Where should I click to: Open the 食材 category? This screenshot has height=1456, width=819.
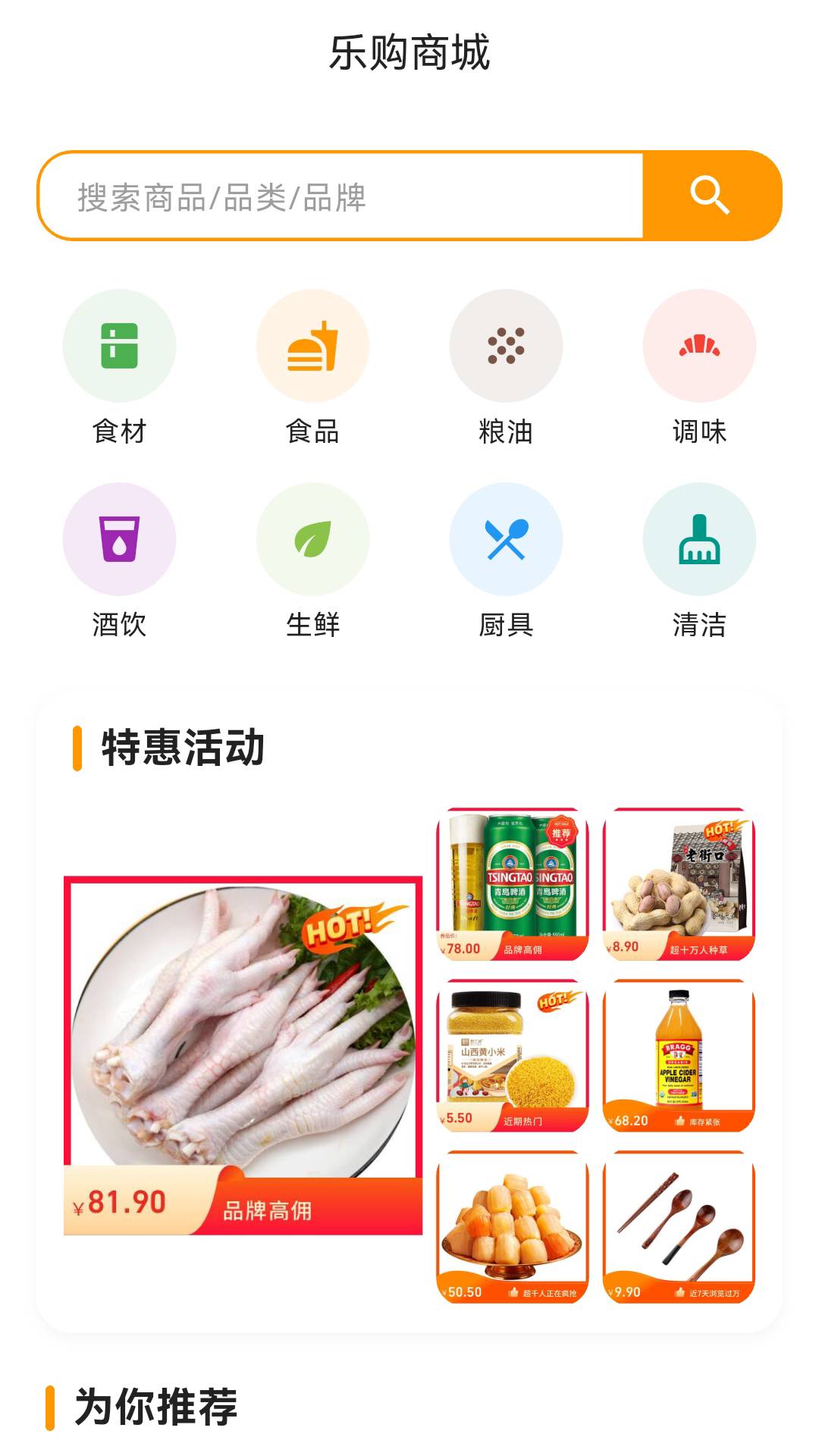coord(119,346)
